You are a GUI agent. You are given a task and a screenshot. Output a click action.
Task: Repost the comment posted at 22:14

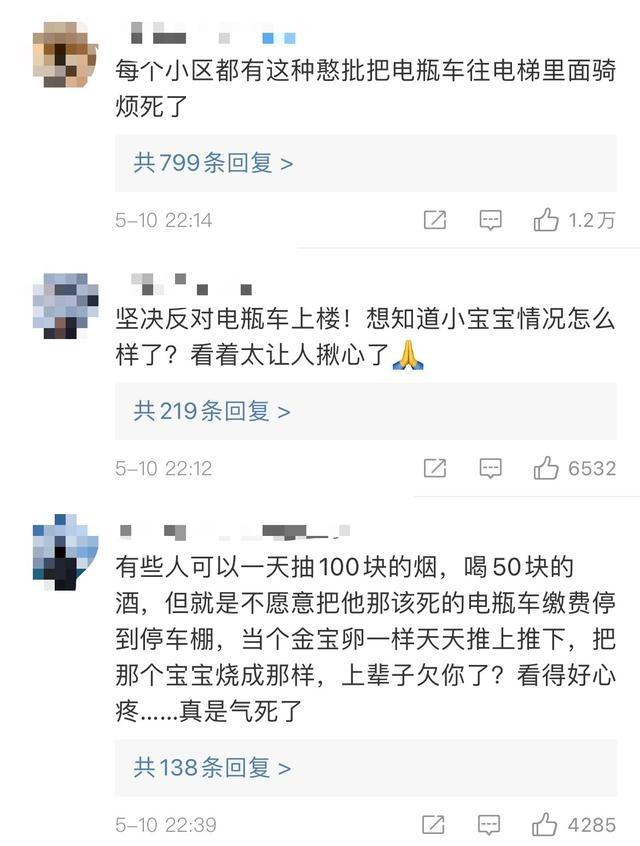434,220
